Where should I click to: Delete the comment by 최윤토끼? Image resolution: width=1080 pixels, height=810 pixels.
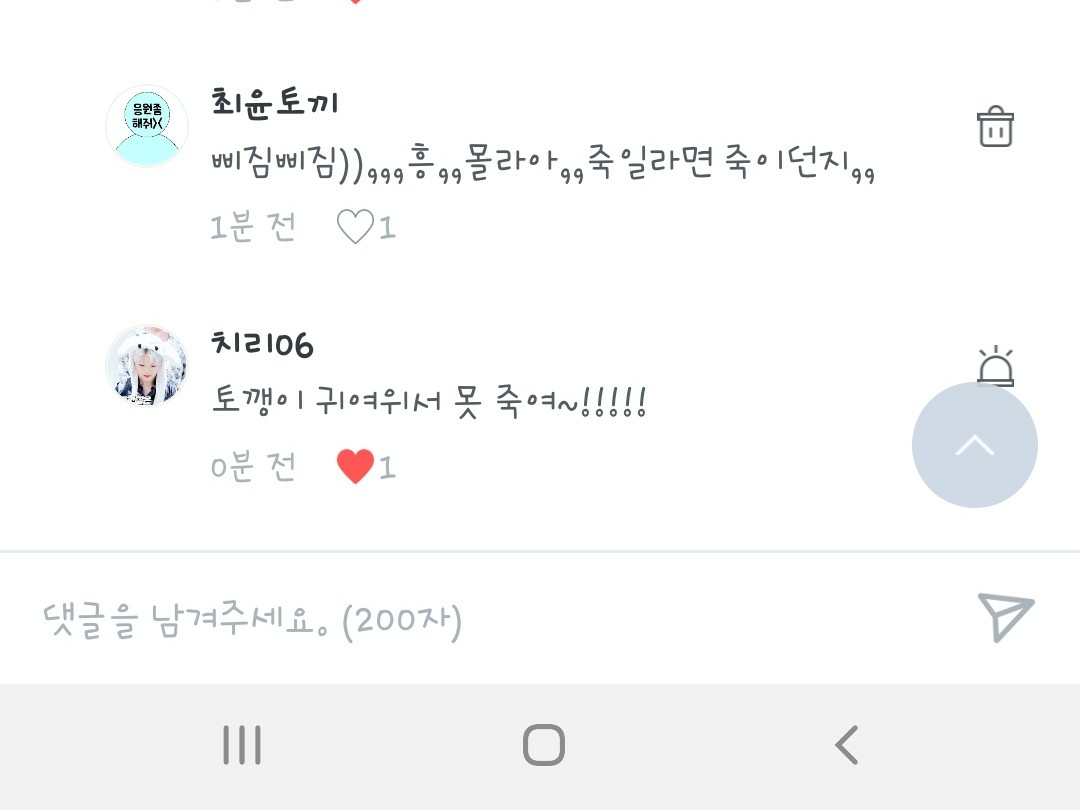tap(995, 128)
